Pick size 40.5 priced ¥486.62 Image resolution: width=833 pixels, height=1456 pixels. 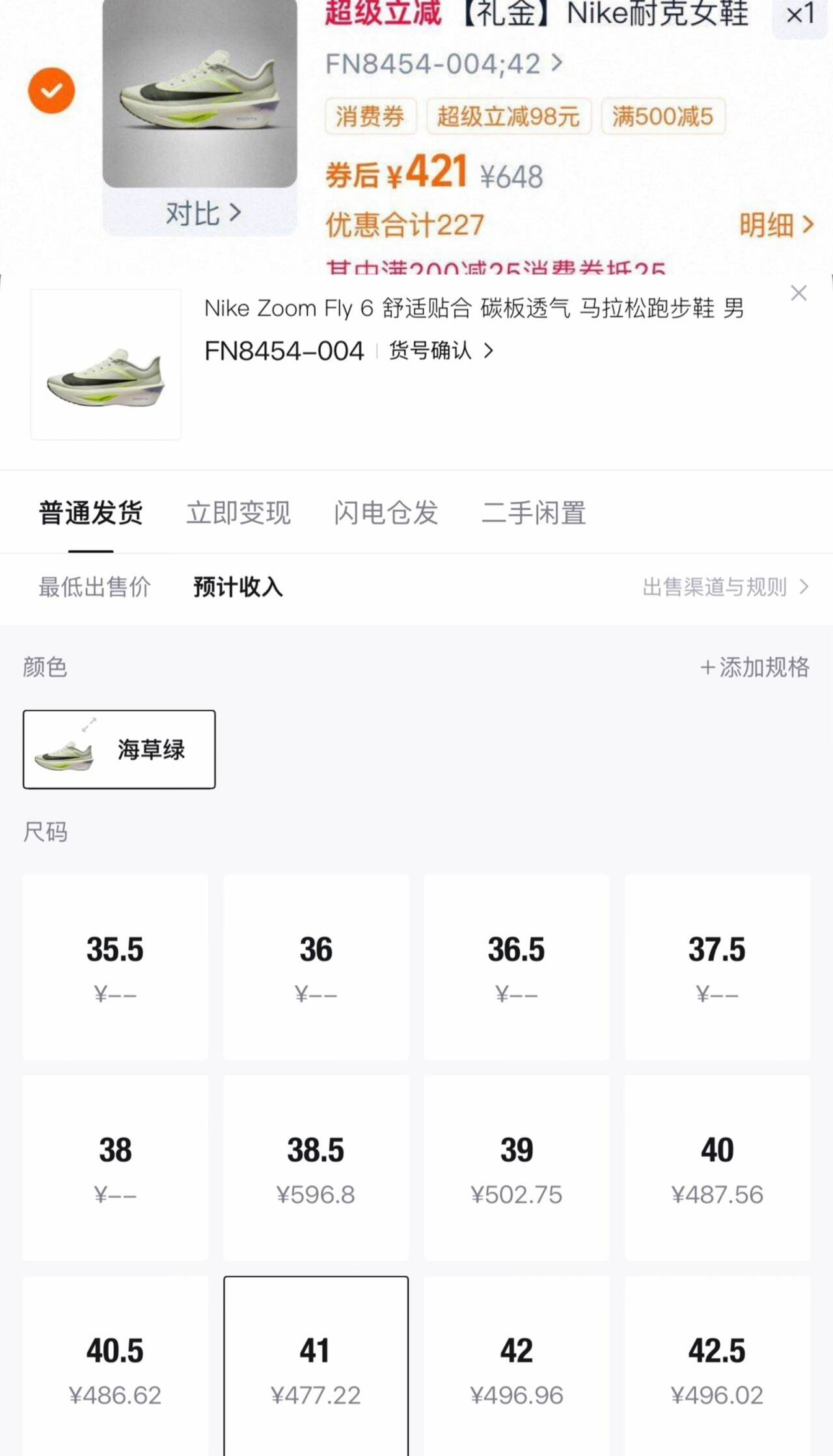click(115, 1367)
